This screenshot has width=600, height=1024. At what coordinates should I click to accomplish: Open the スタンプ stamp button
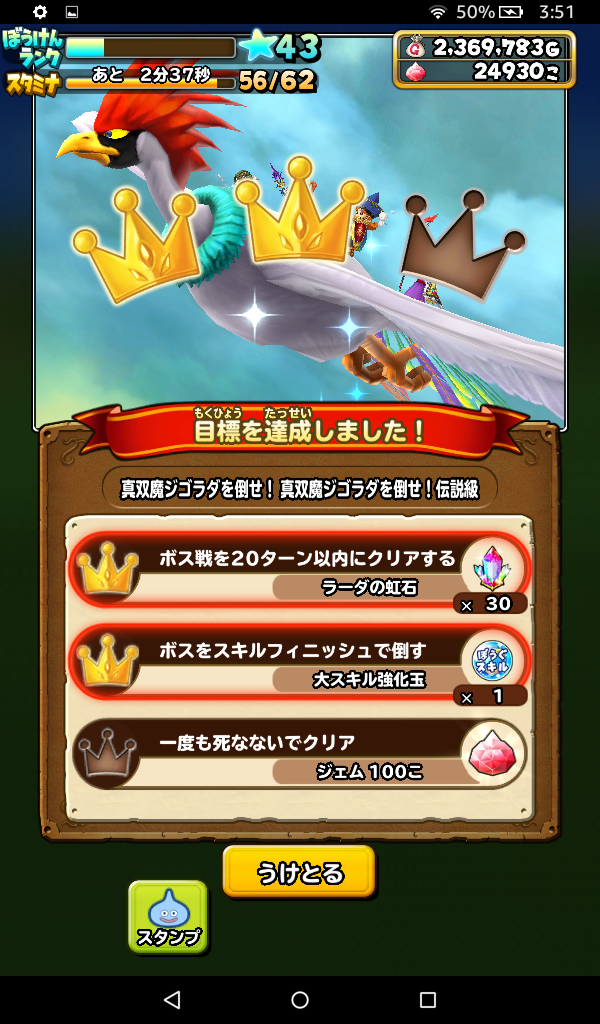click(168, 915)
